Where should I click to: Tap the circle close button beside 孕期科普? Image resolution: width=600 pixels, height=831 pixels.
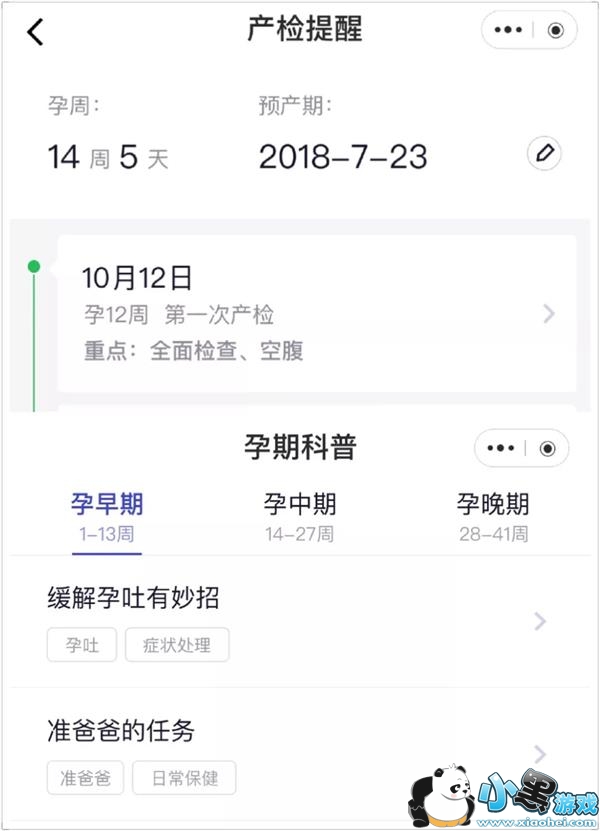[x=547, y=447]
